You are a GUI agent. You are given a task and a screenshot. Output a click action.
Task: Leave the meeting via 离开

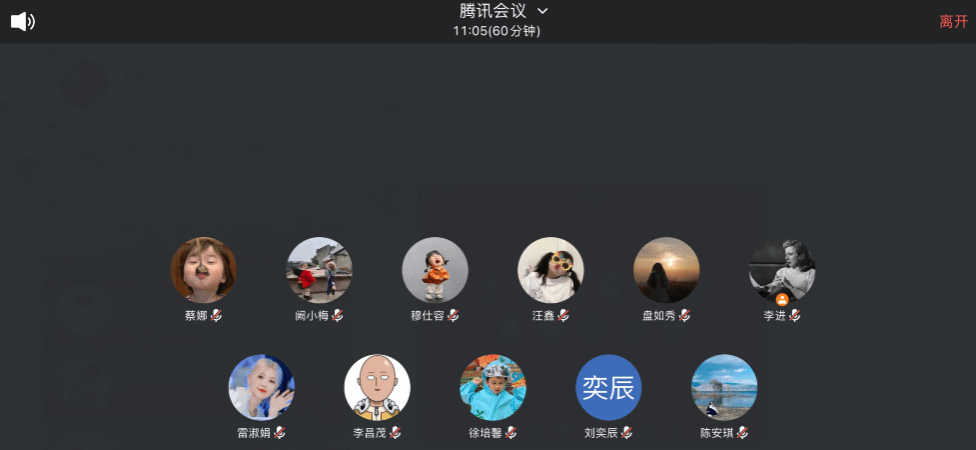(x=953, y=21)
